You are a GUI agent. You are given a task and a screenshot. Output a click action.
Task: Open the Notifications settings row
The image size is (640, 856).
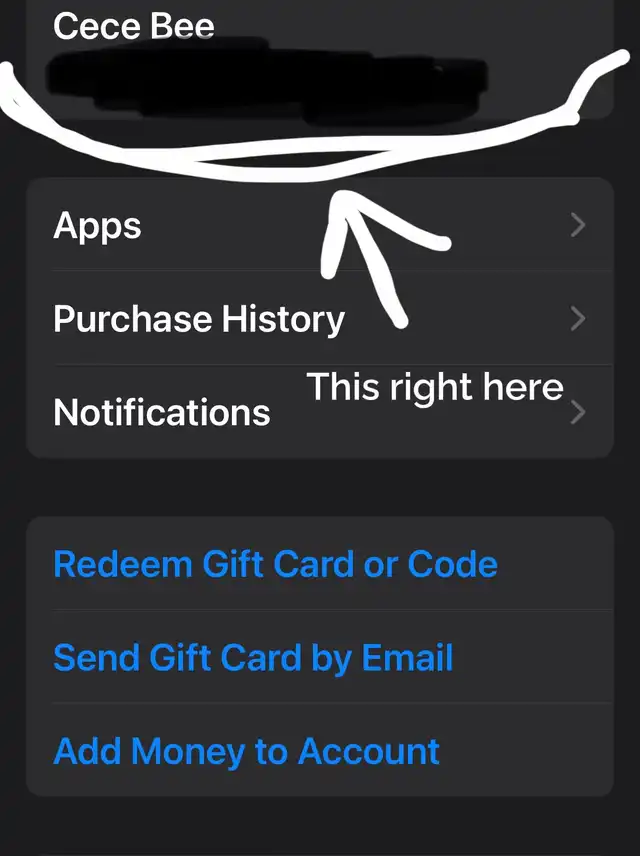point(162,412)
